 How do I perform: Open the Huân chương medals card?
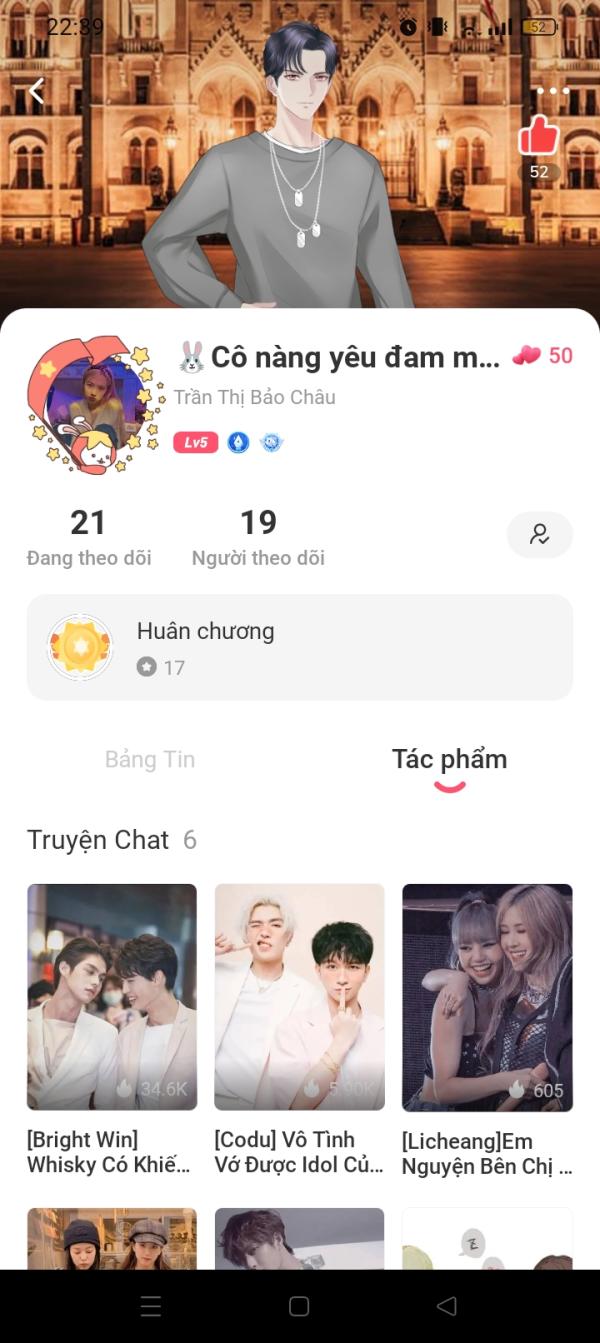300,647
